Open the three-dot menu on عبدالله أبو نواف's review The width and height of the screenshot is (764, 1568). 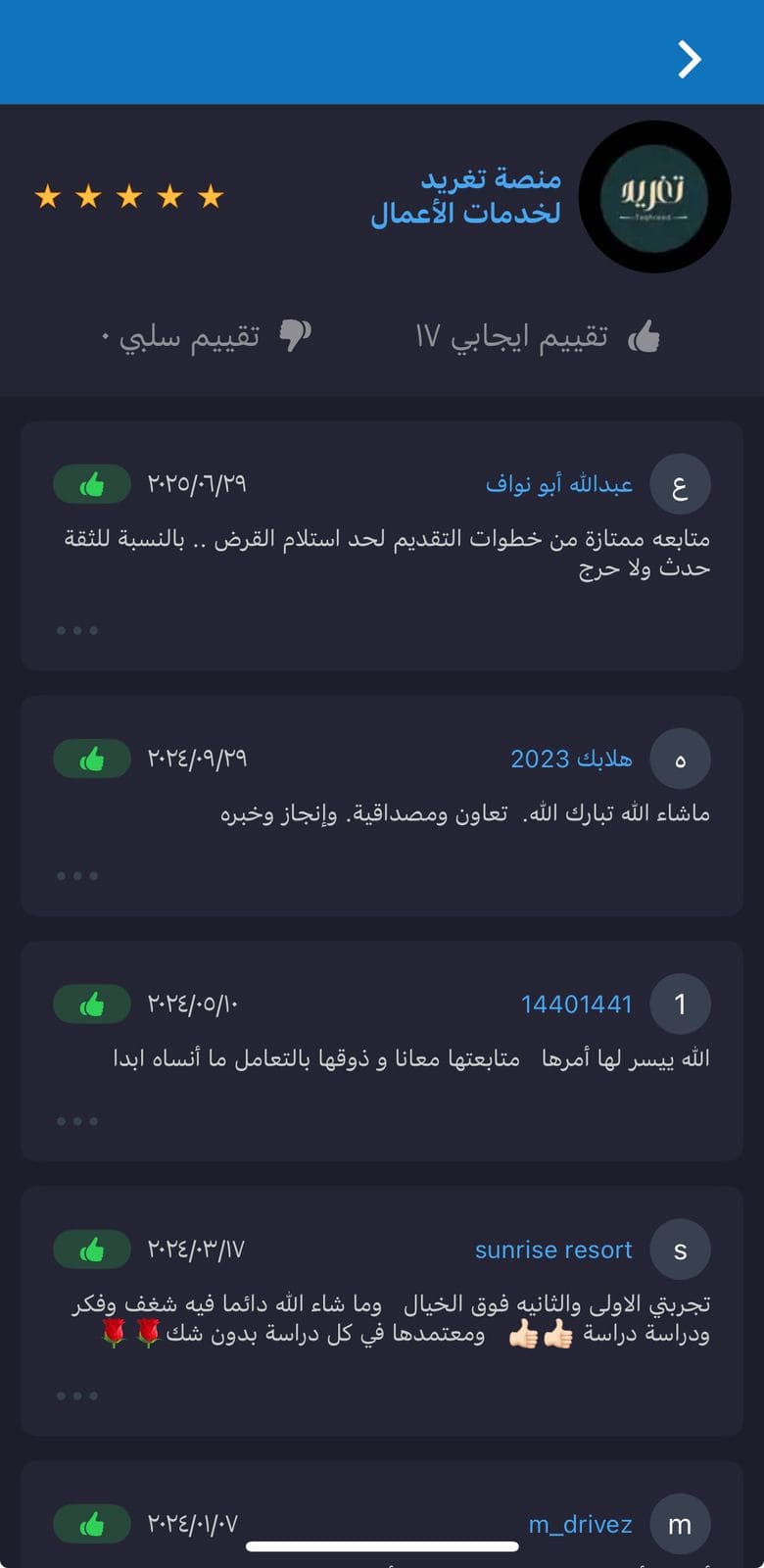pyautogui.click(x=77, y=630)
